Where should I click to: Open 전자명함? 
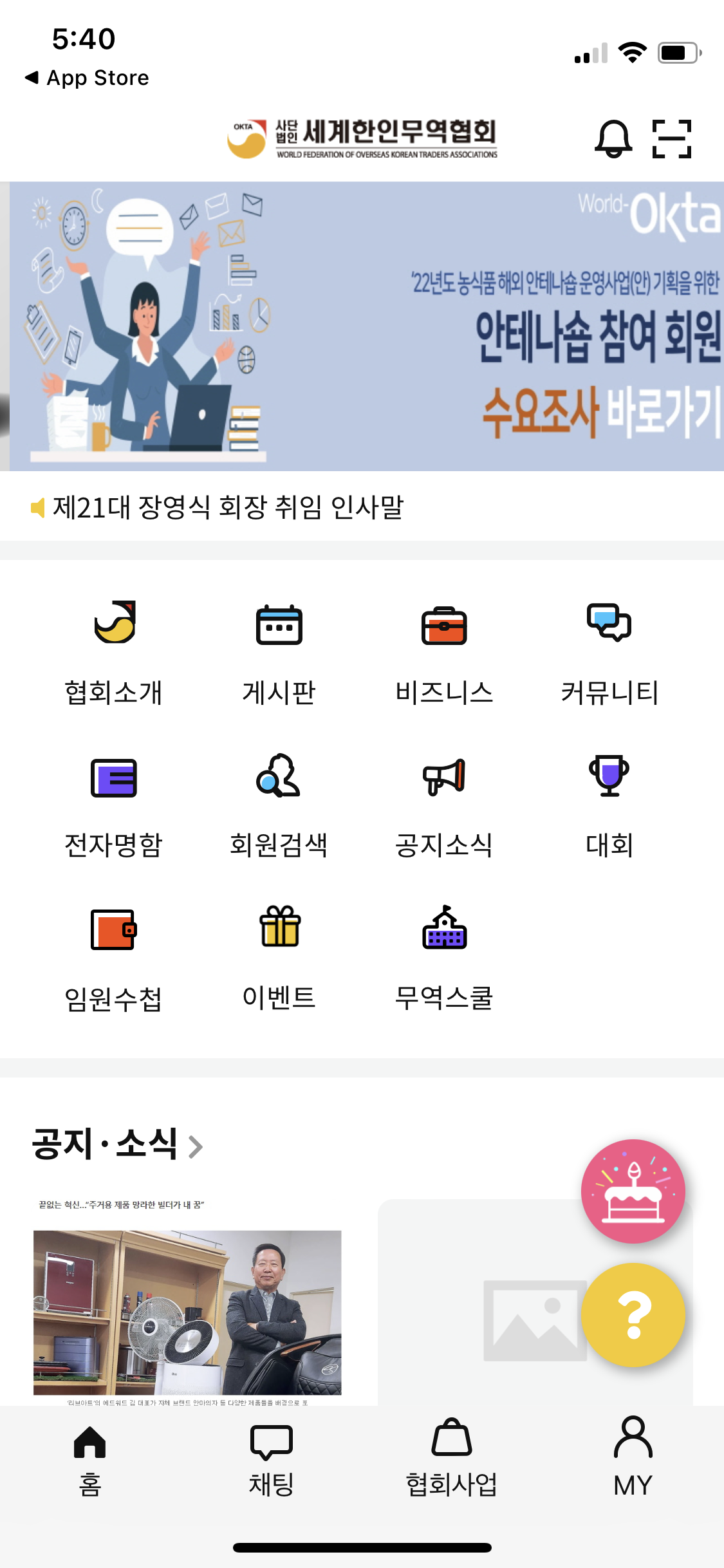114,805
